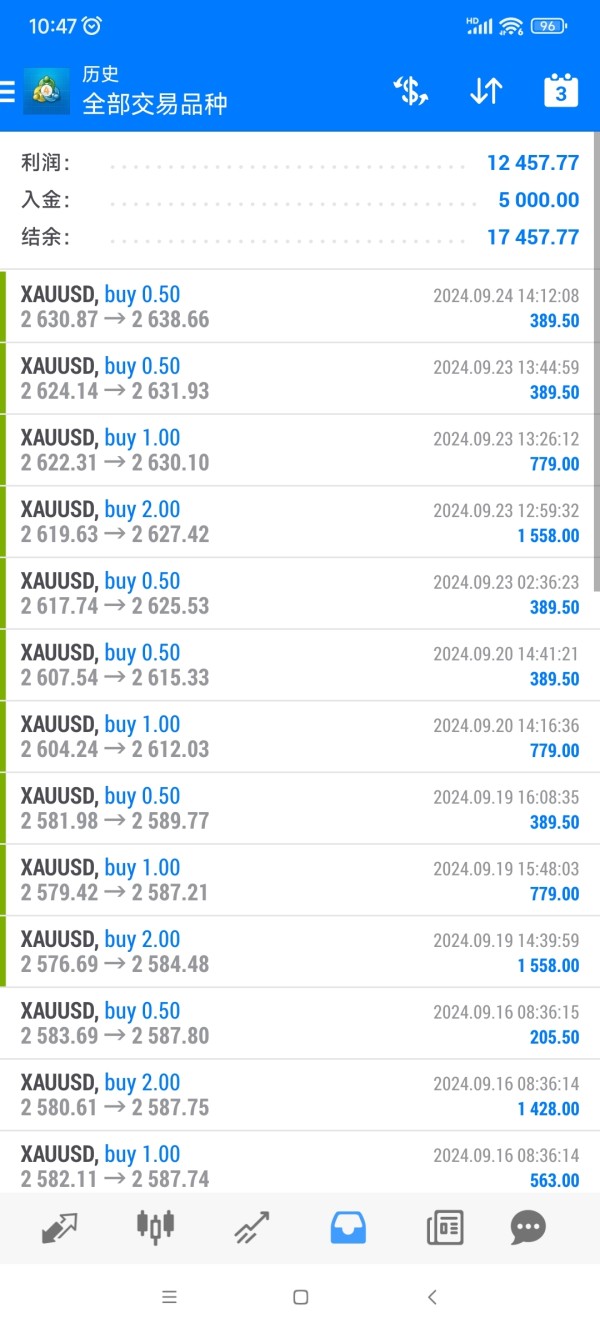
Task: Switch to the trade tab
Action: [x=252, y=1227]
